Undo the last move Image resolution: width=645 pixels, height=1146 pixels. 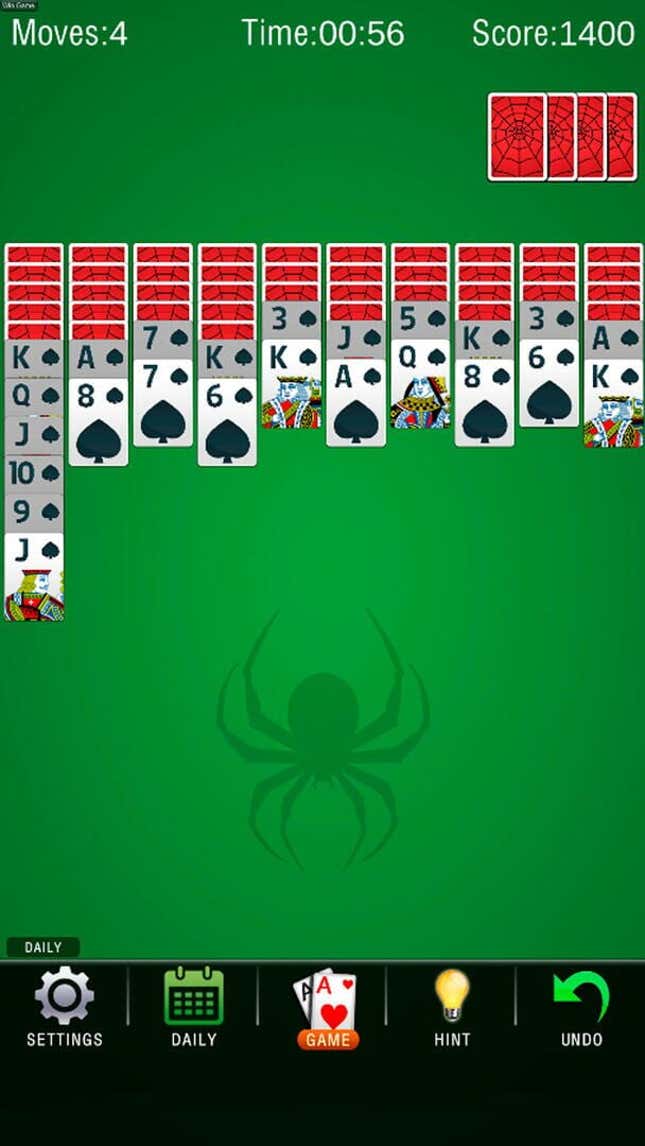[x=581, y=1007]
